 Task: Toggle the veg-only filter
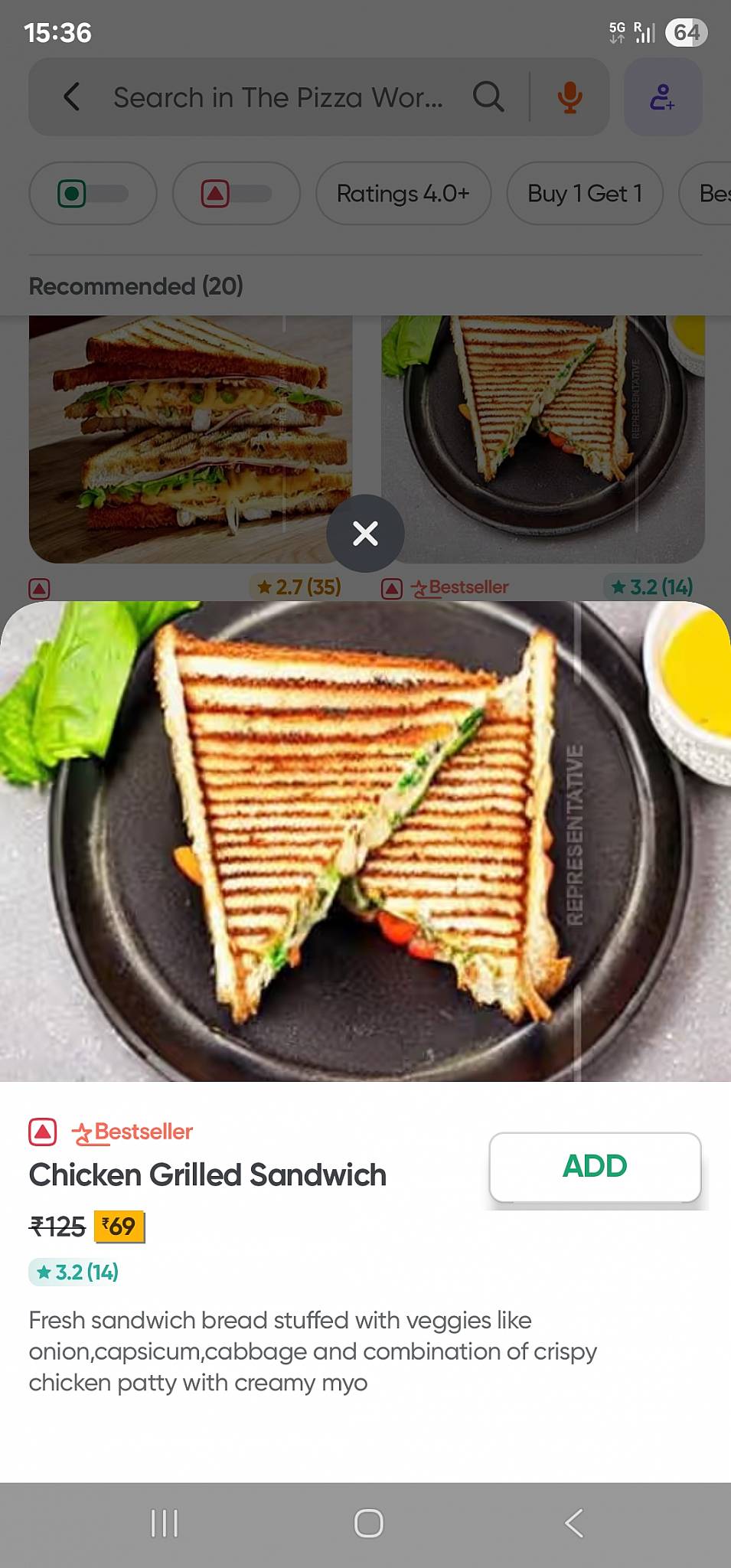point(93,194)
